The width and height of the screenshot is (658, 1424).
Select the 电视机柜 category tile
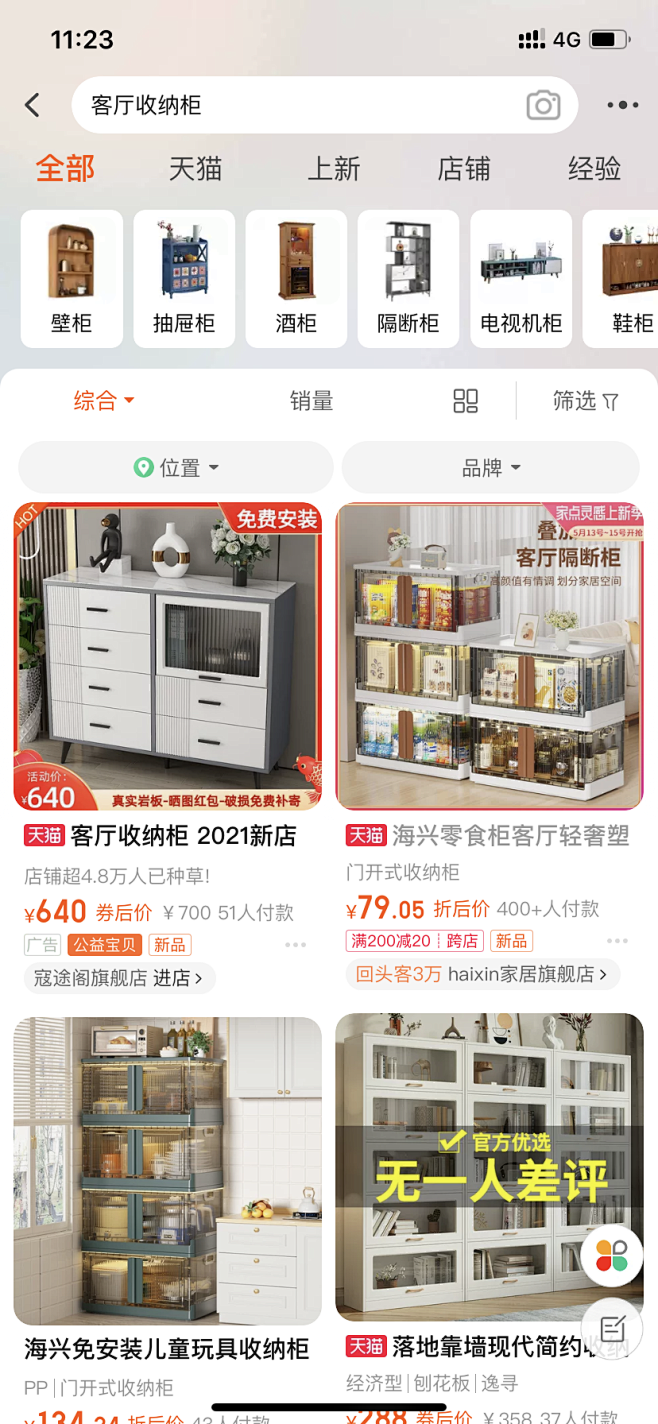(521, 279)
